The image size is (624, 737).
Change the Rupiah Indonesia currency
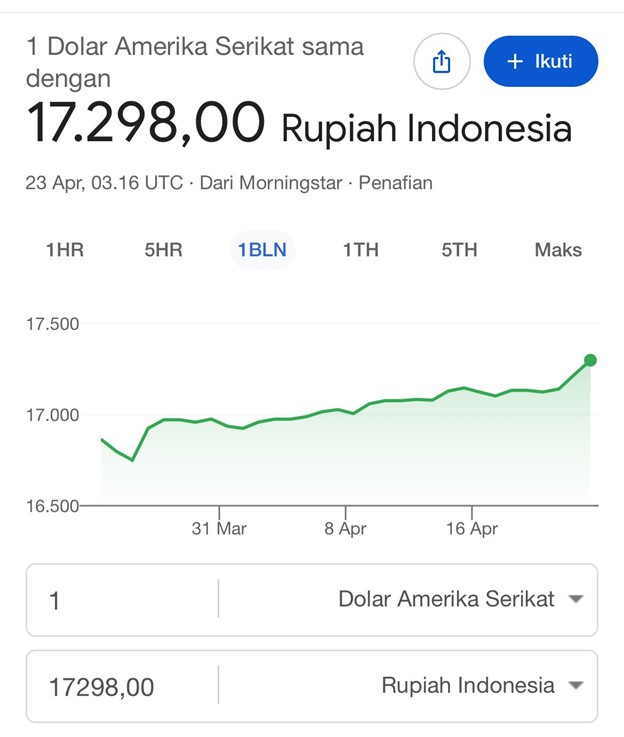click(481, 686)
